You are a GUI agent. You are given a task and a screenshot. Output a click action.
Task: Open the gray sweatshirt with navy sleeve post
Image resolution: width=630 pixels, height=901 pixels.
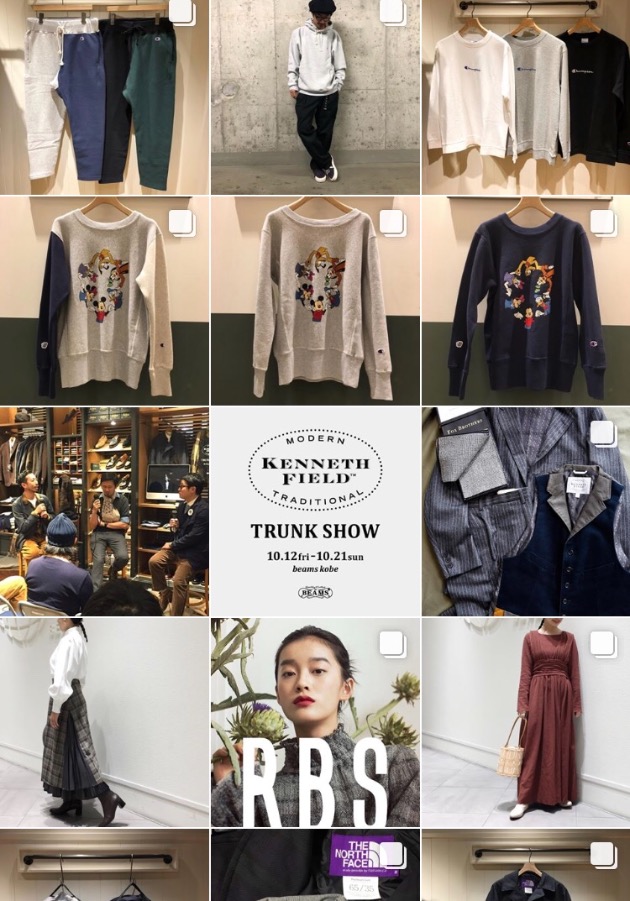pos(104,300)
